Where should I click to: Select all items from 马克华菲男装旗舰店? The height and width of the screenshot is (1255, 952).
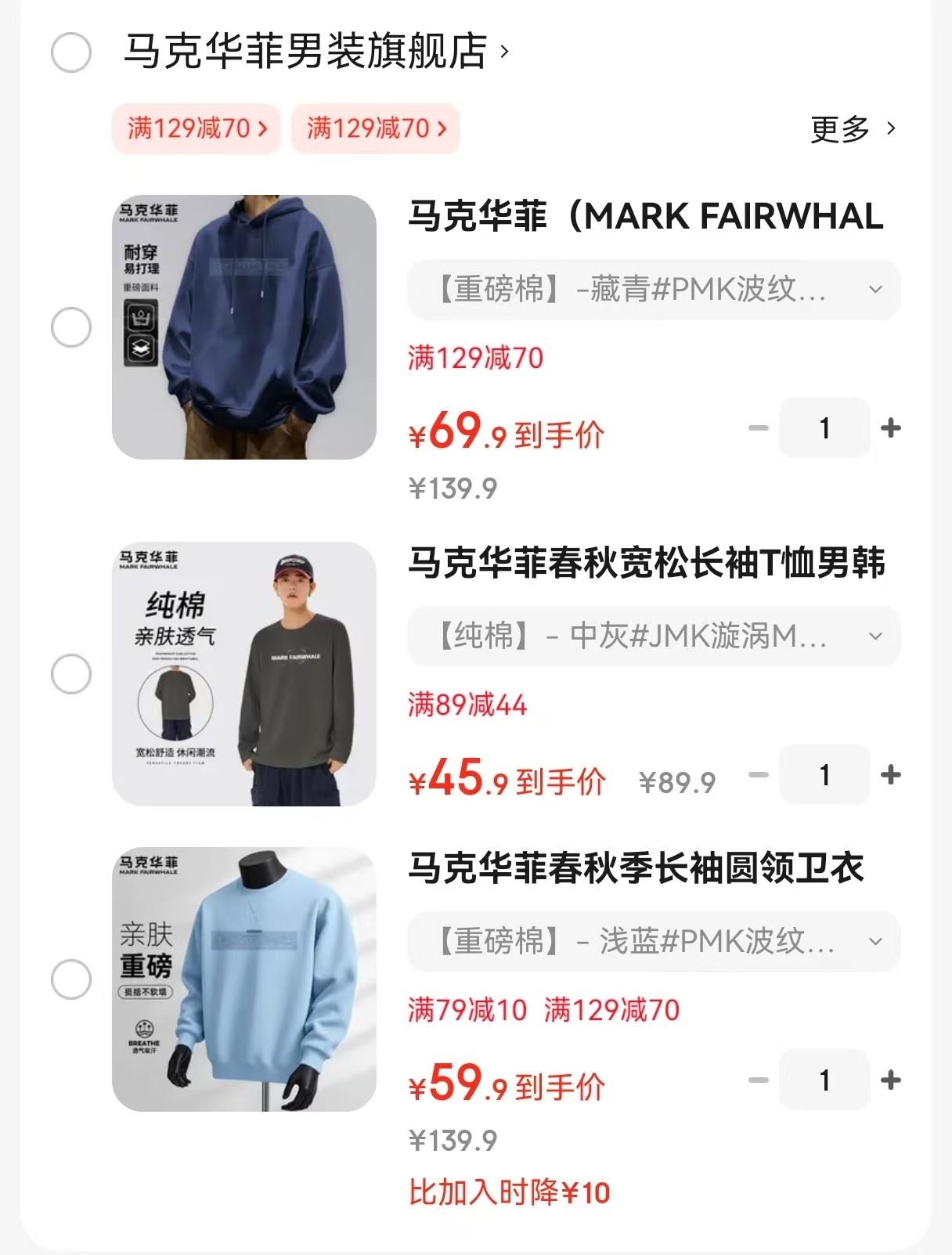pos(71,53)
